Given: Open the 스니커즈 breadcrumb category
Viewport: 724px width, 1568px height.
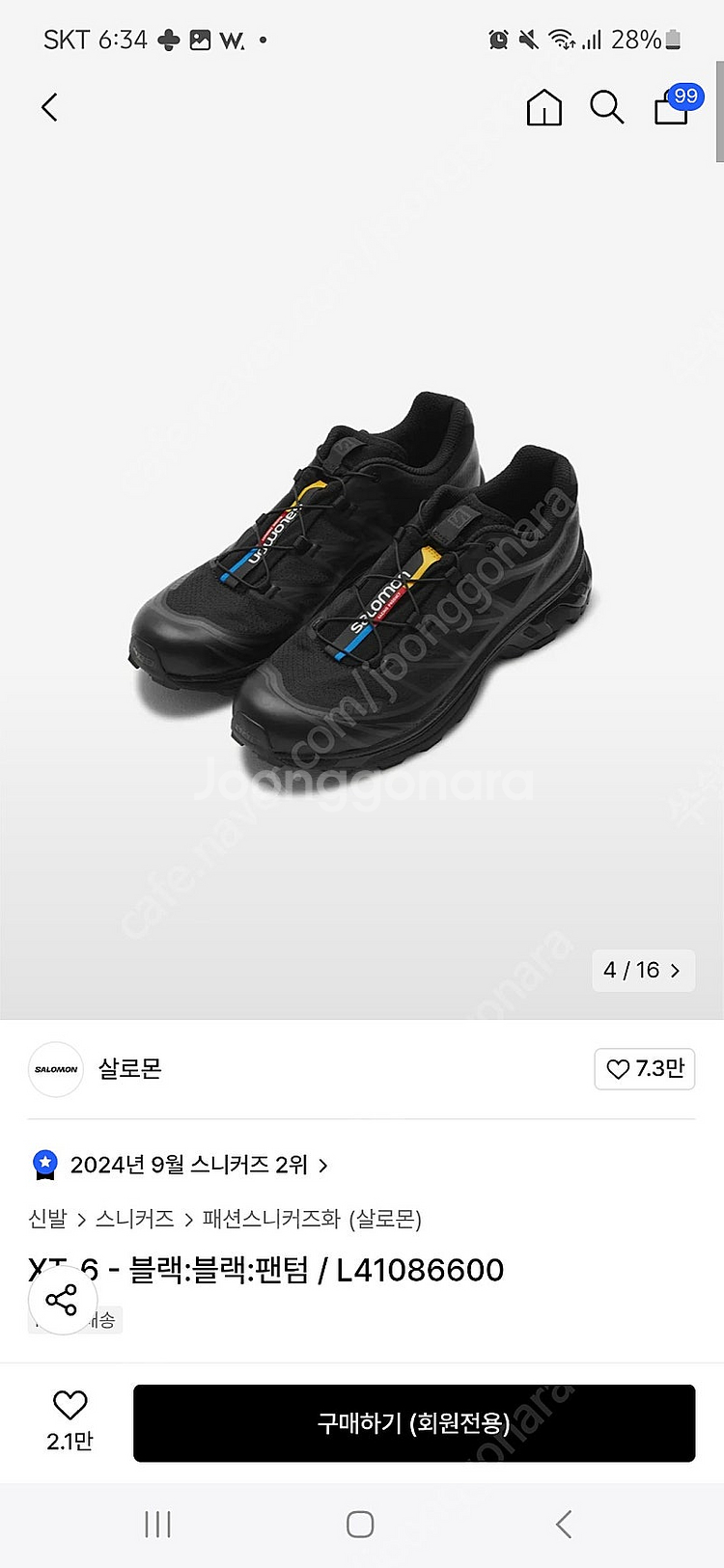Looking at the screenshot, I should 134,1219.
